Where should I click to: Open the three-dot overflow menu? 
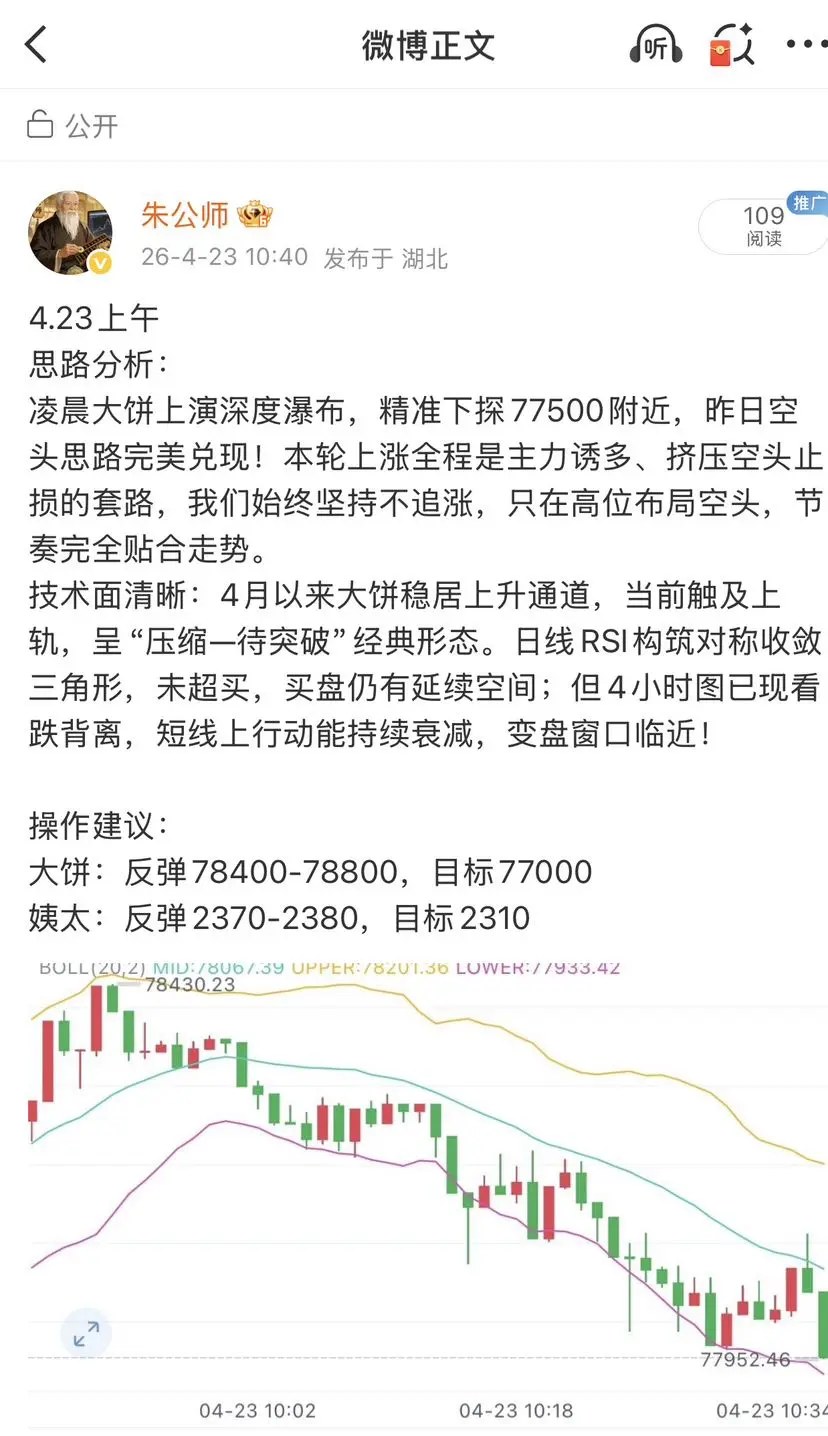[806, 45]
